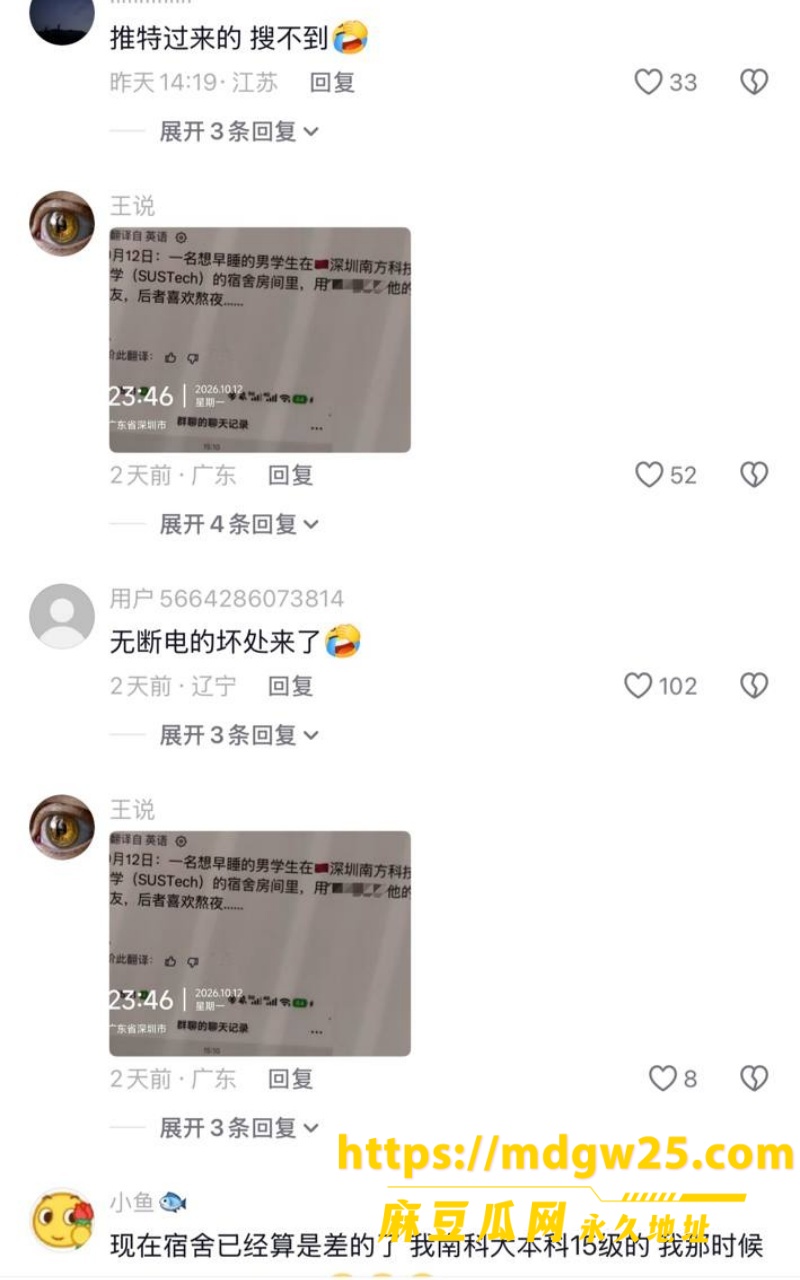800x1280 pixels.
Task: Expand 4 replies under 王说's comment
Action: (239, 524)
